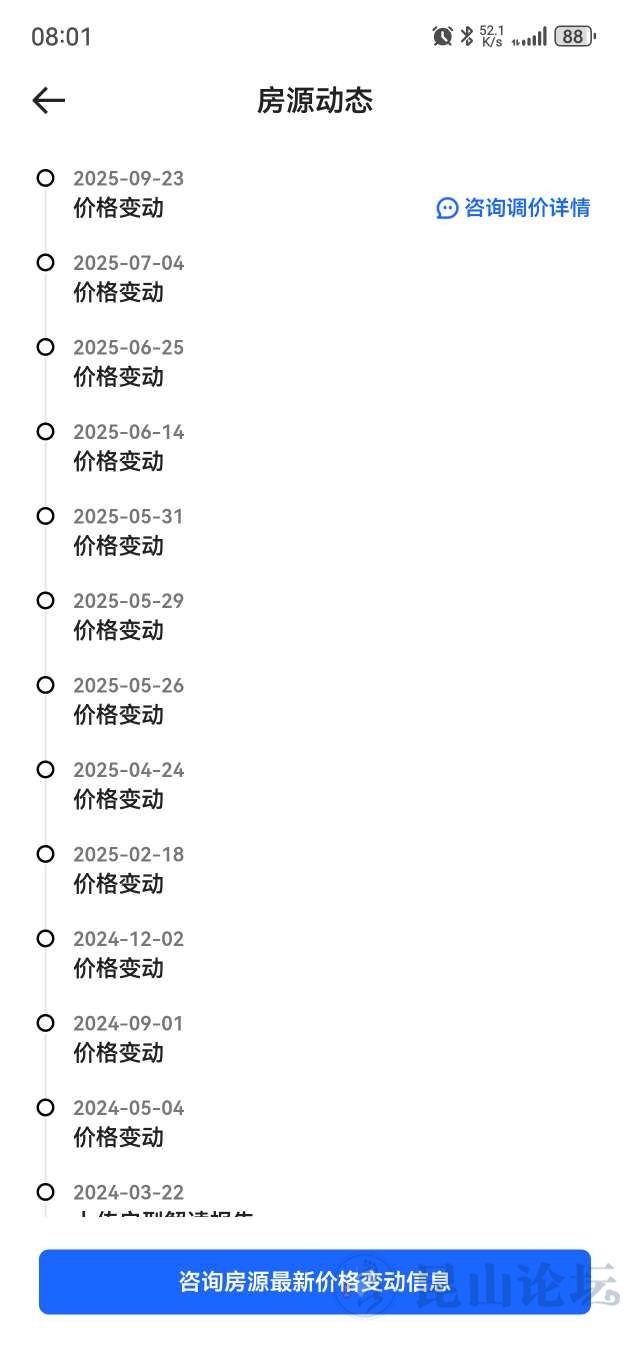630x1360 pixels.
Task: Tap the 咨询房源最新价格变动信息 button
Action: pos(314,1281)
